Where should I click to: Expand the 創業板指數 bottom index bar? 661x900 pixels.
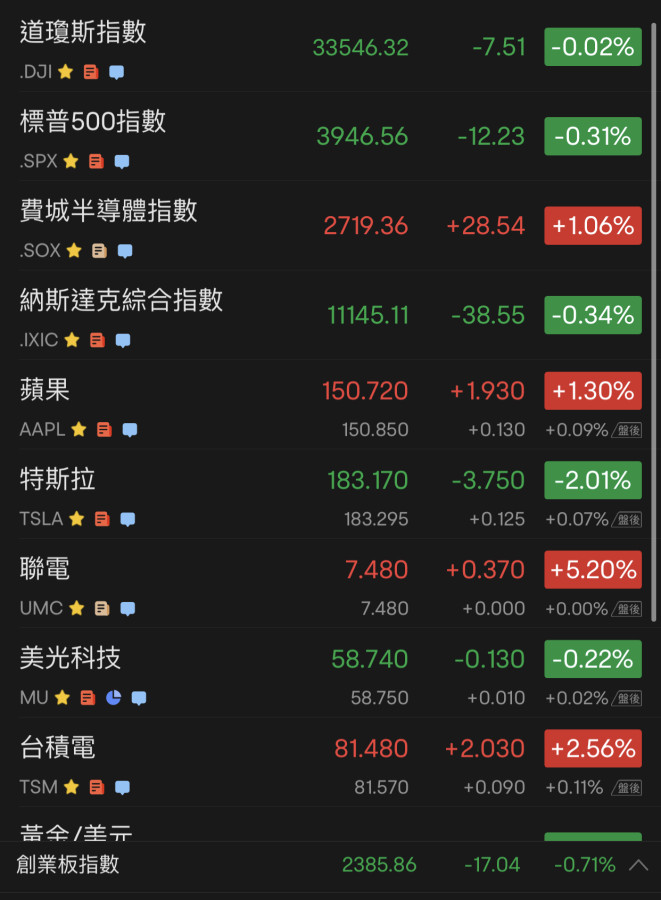(x=638, y=865)
